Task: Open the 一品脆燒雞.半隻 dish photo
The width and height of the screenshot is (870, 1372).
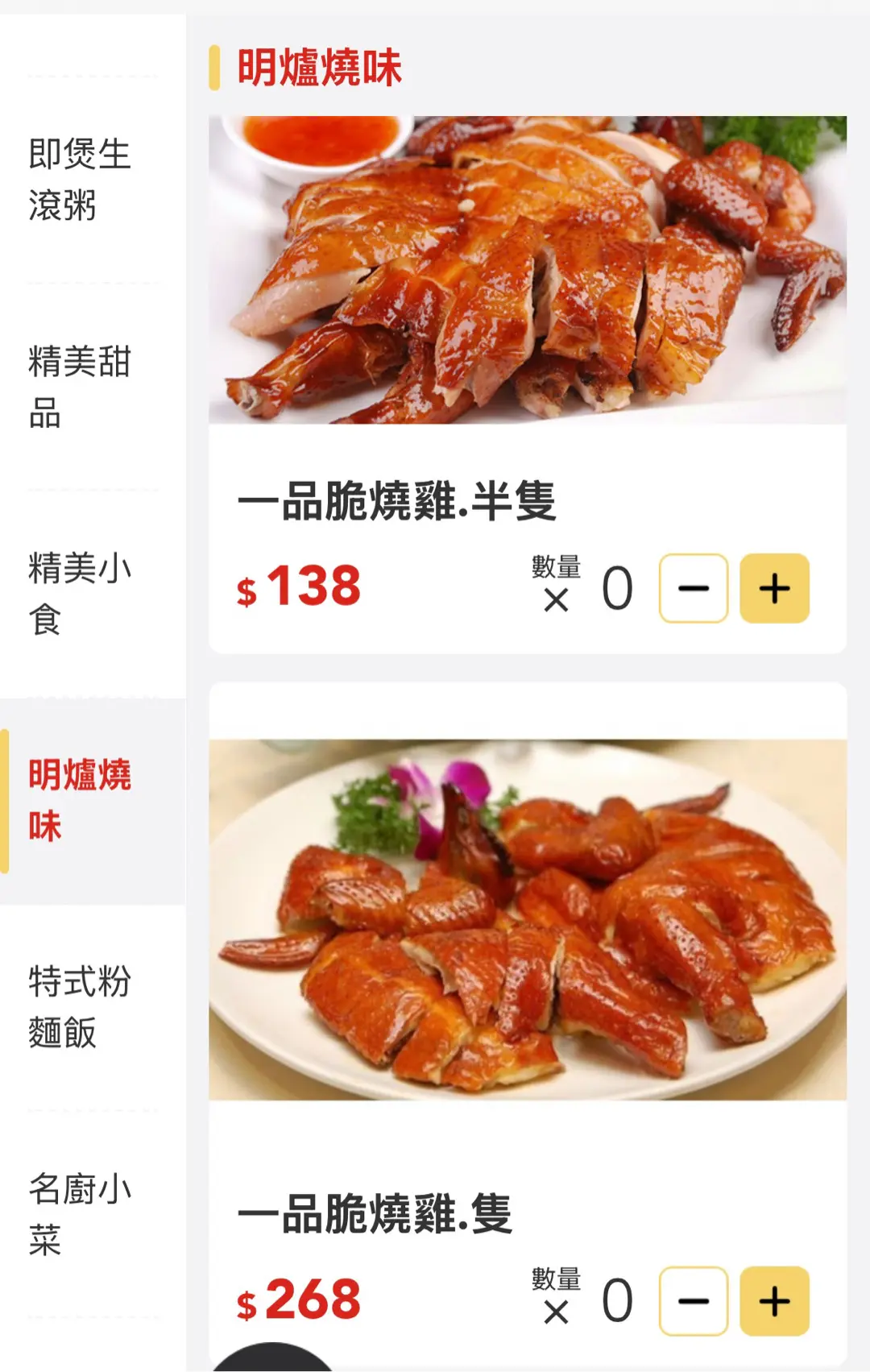Action: [528, 270]
